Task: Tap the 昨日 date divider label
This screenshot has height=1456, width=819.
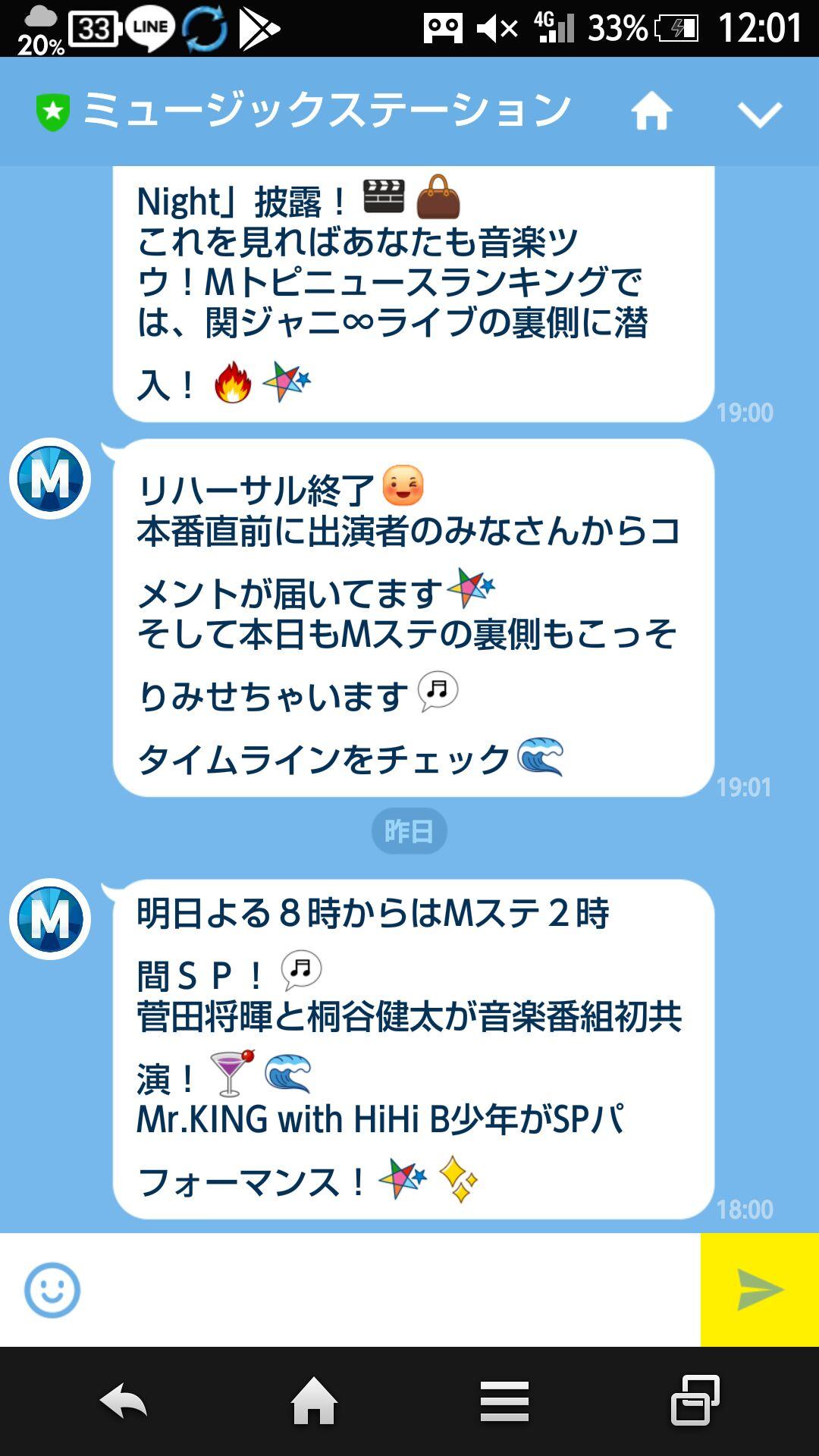Action: (409, 830)
